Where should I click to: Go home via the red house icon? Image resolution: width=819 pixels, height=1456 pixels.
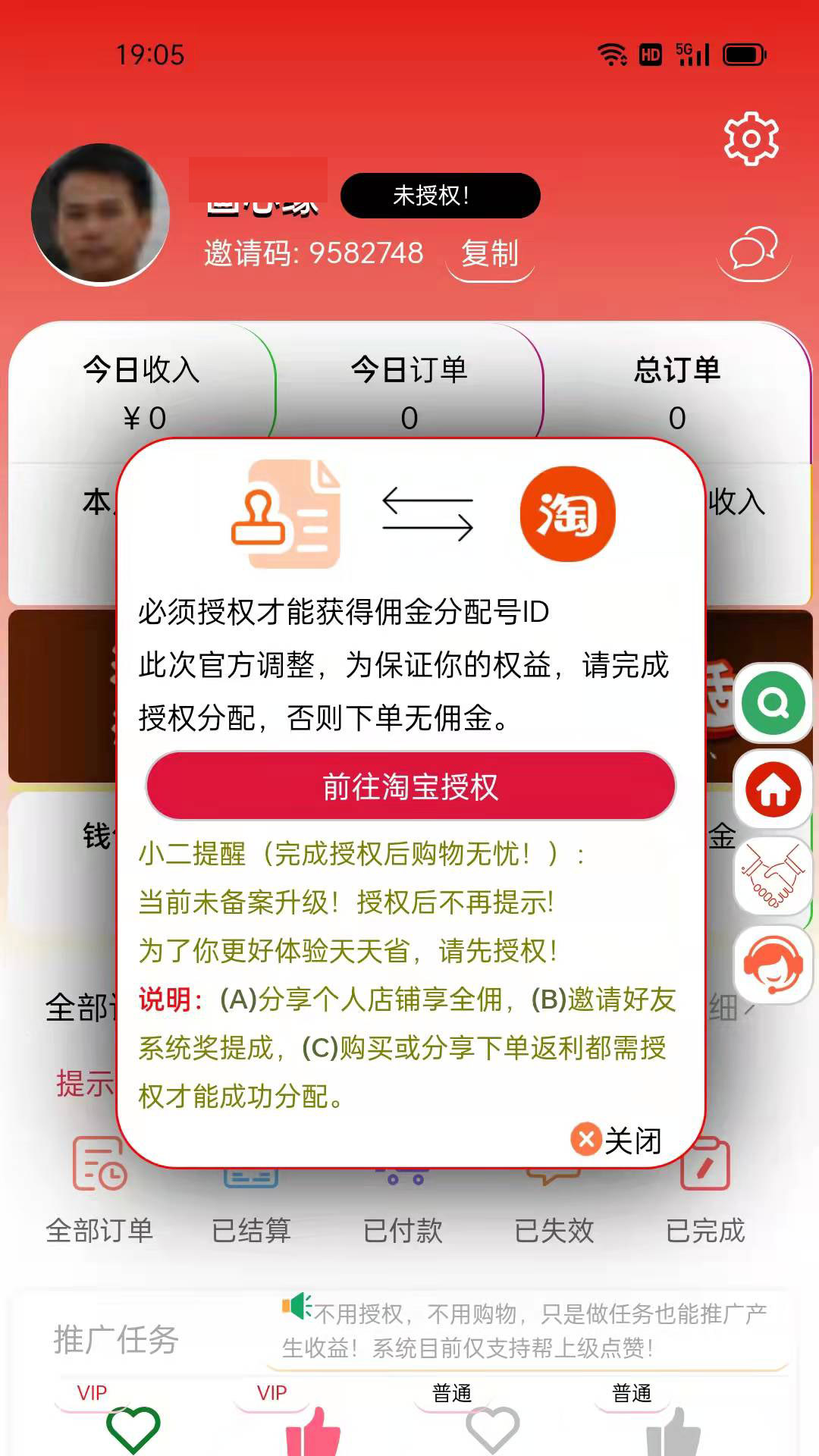[773, 789]
